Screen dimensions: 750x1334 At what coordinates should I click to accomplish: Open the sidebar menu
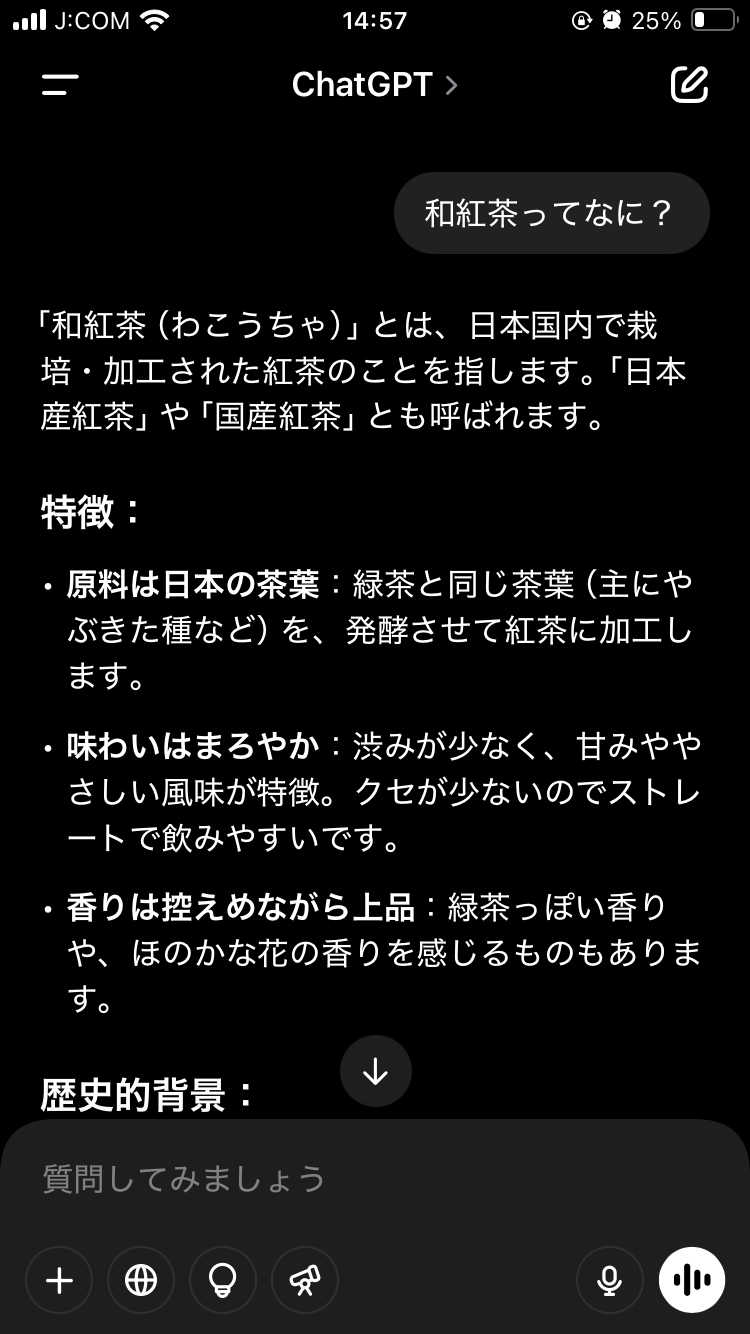(x=60, y=85)
